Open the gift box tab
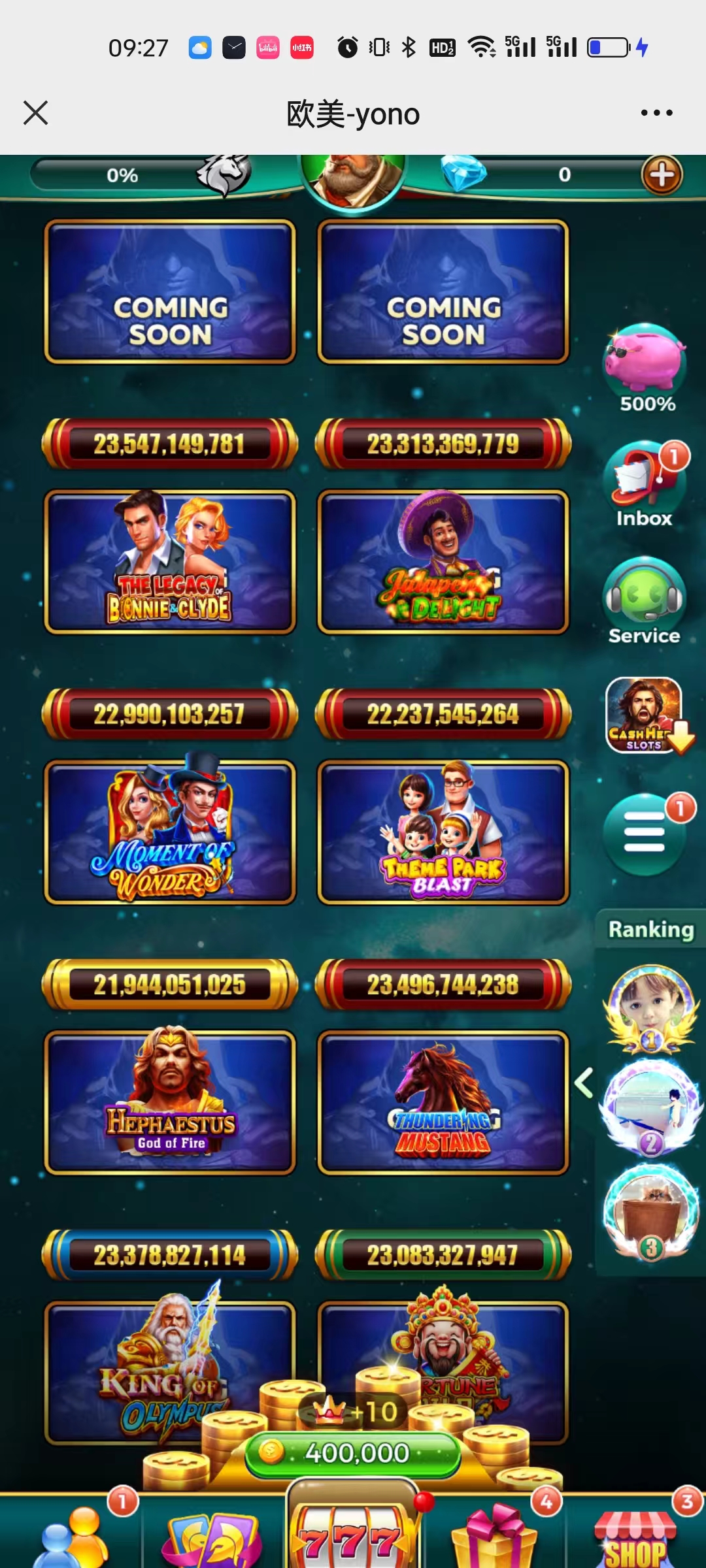The image size is (706, 1568). 495,1535
